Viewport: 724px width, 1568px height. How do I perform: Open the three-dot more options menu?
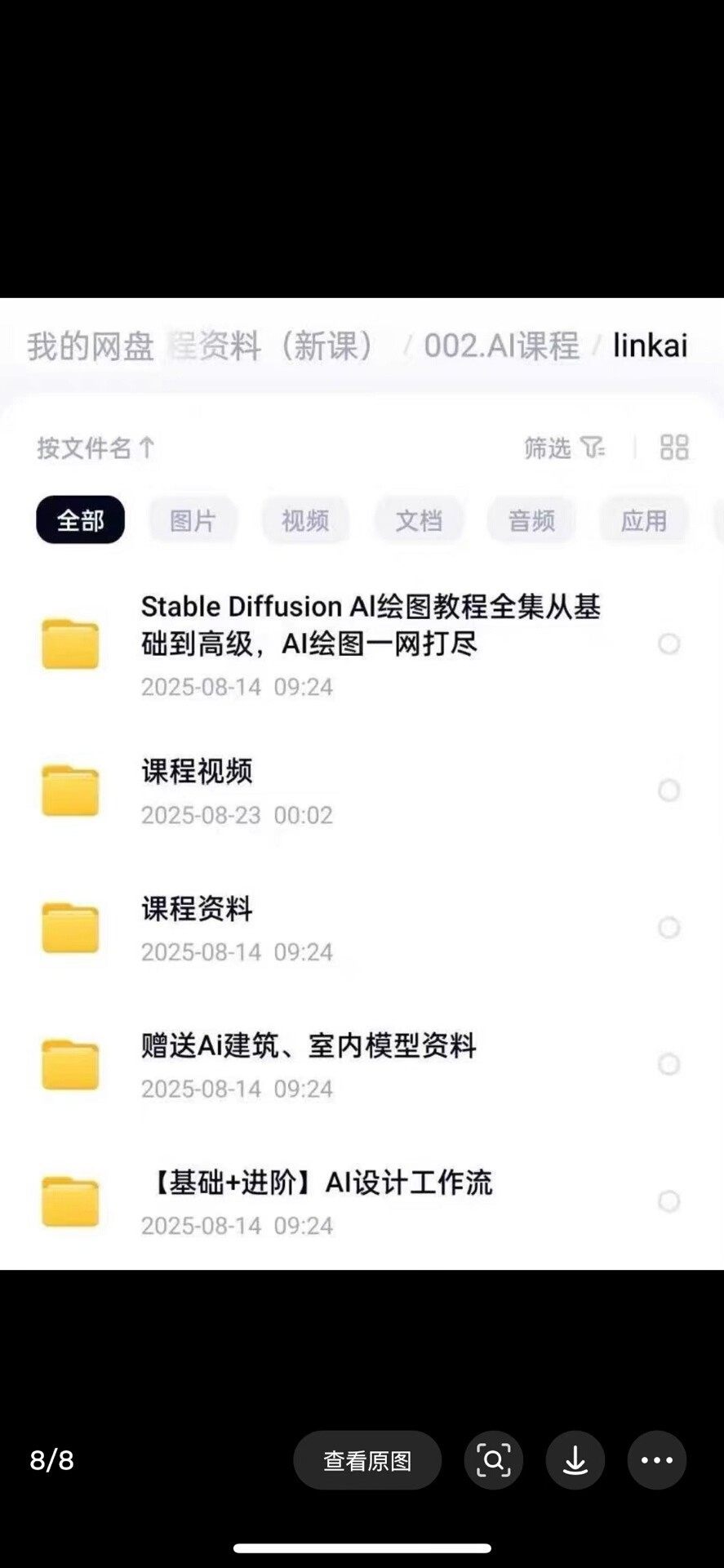[x=656, y=1460]
